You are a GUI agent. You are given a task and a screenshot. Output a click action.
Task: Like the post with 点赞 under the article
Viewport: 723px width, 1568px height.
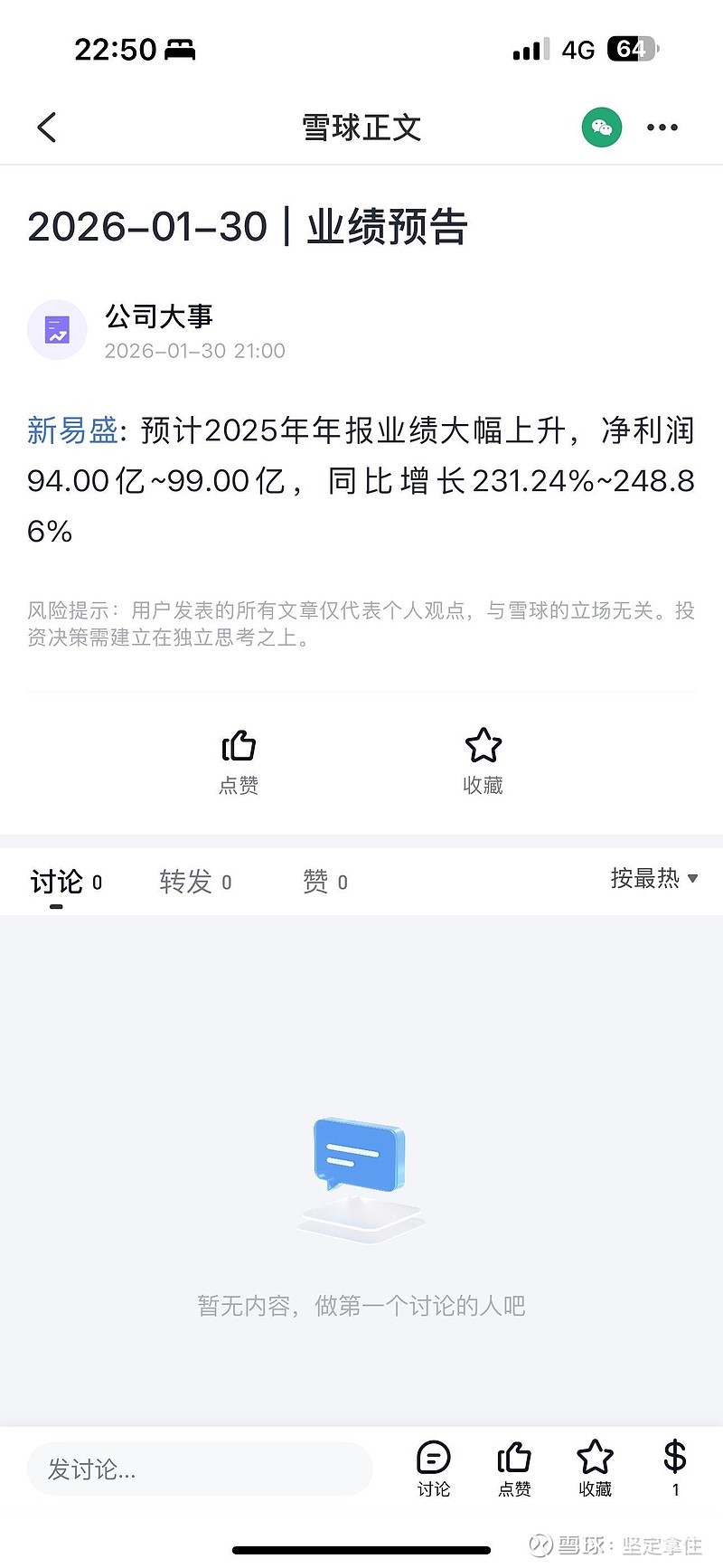tap(239, 761)
